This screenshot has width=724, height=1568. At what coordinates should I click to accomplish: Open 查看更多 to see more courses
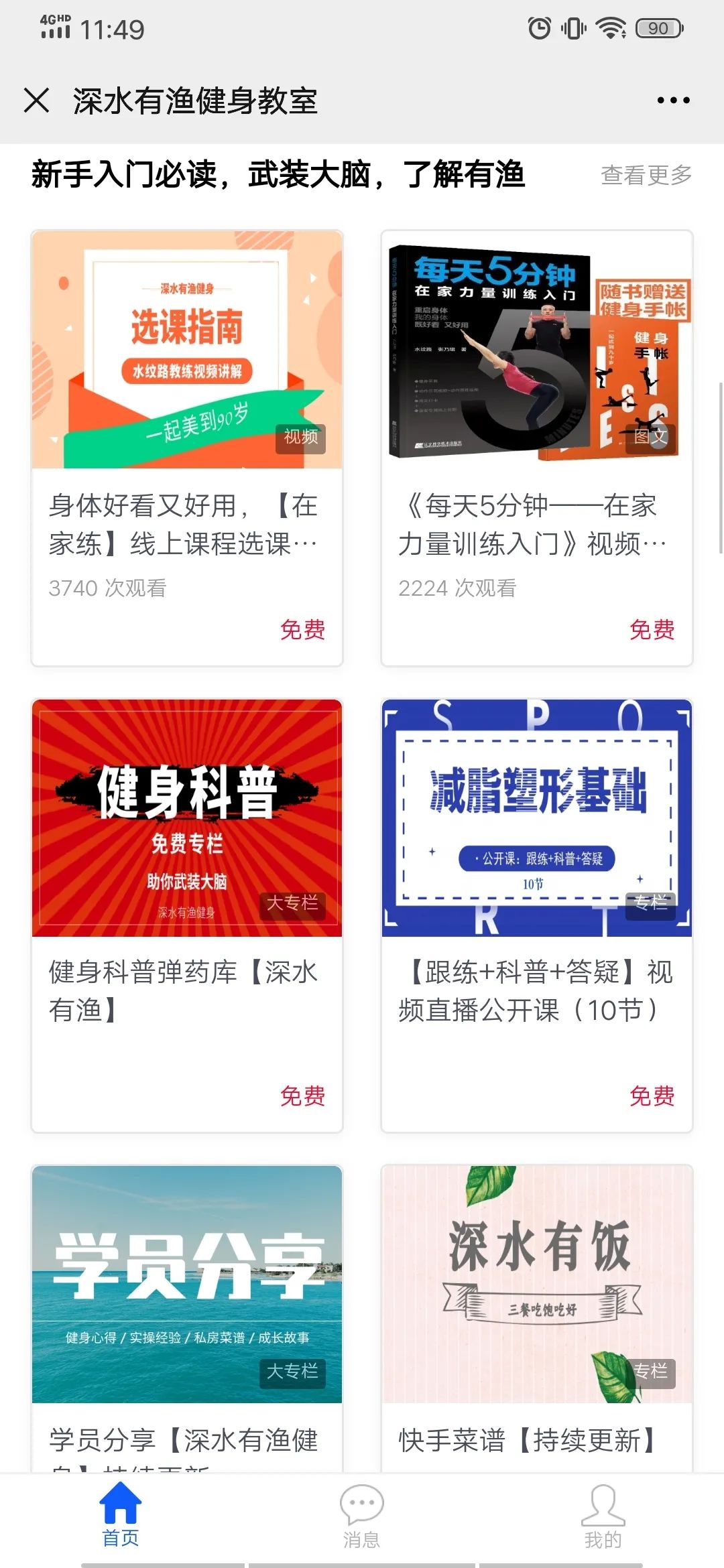[645, 174]
